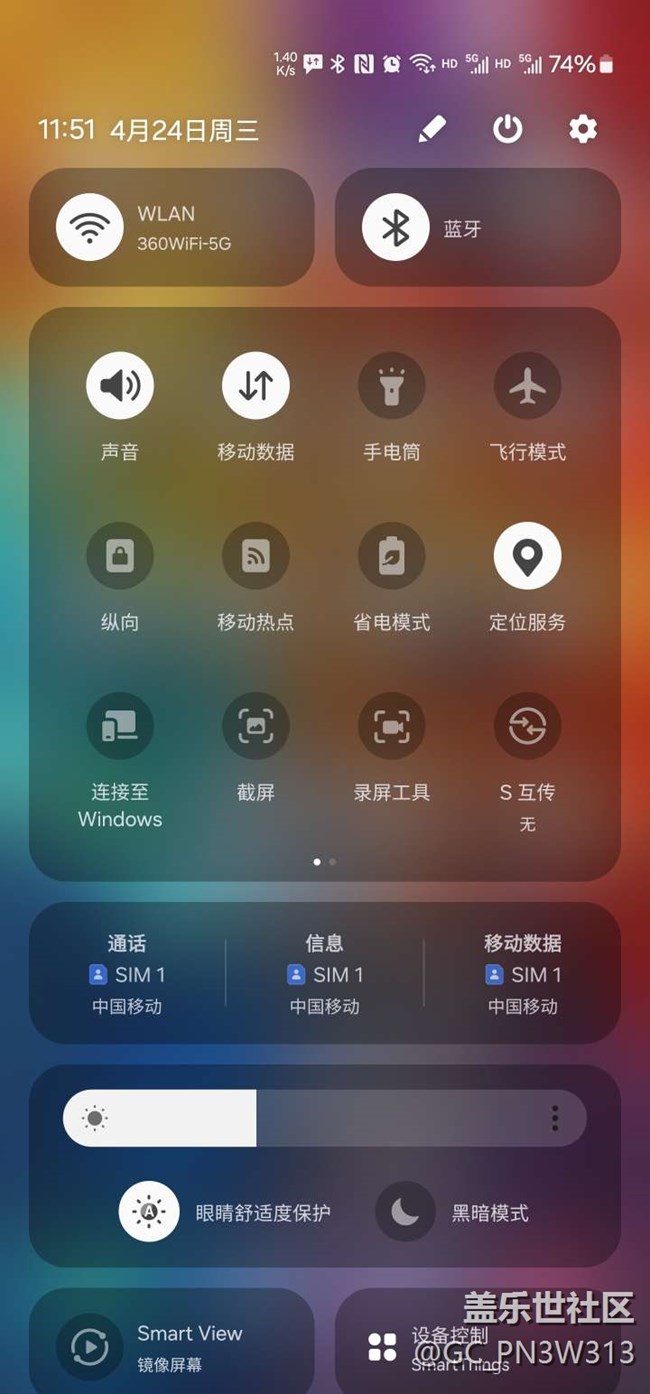Screen dimensions: 650x1394
Task: Edit the quick settings panel with the pencil
Action: tap(432, 129)
